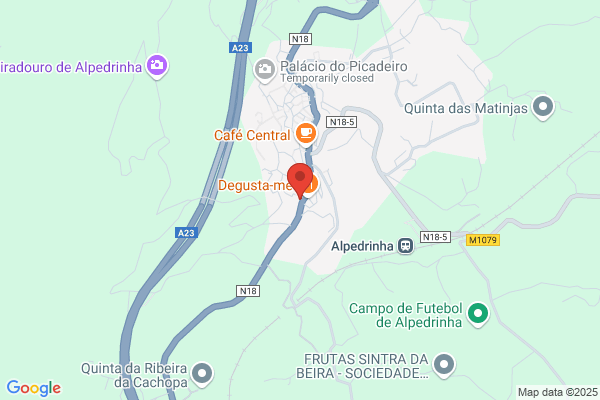Screen dimensions: 600x400
Task: Open Quinta da Ribeira da Cachopa pin
Action: point(202,374)
